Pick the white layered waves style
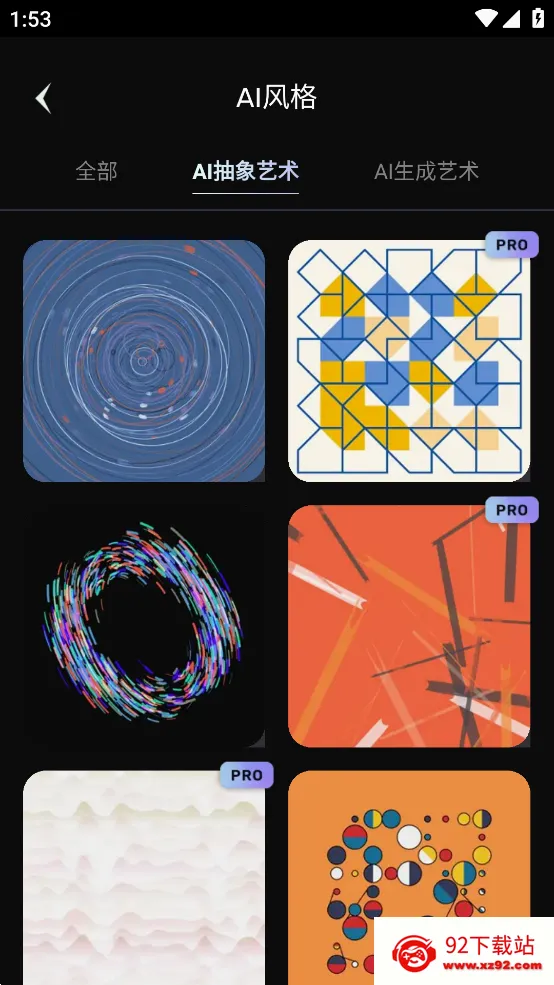The image size is (554, 985). (144, 878)
